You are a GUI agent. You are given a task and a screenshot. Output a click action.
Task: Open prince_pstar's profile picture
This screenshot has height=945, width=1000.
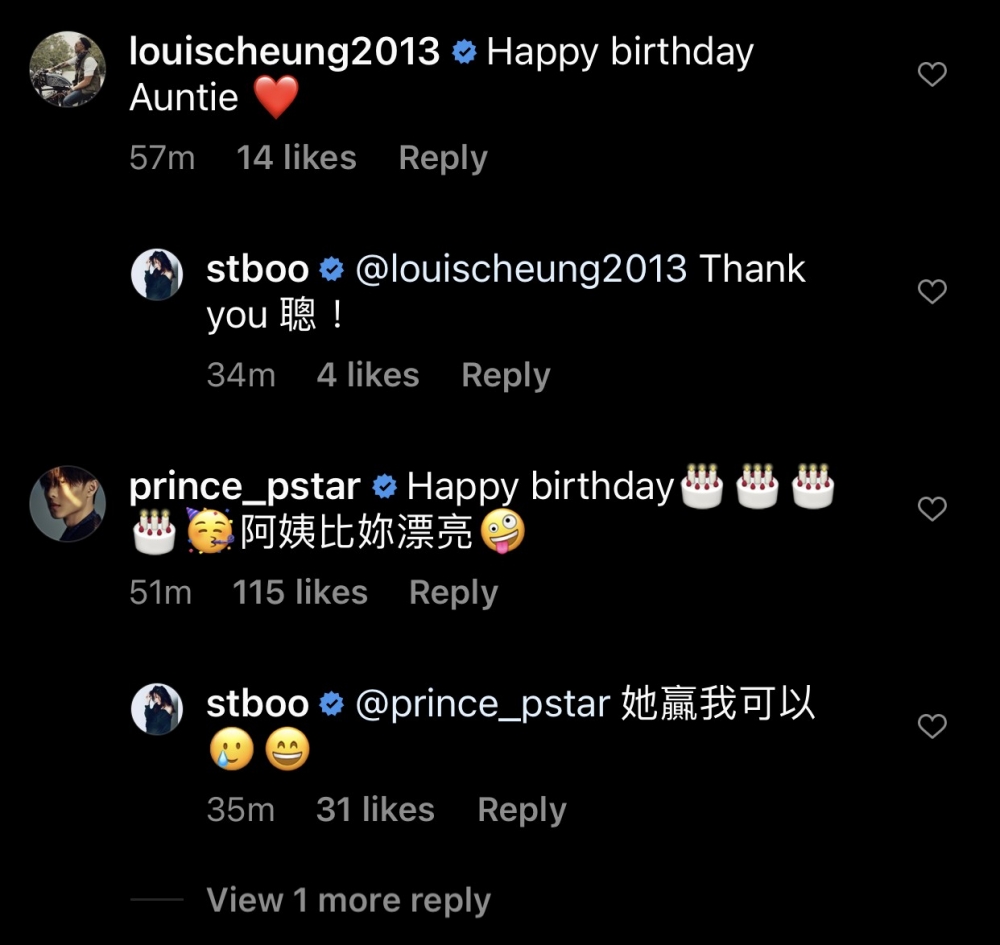68,503
